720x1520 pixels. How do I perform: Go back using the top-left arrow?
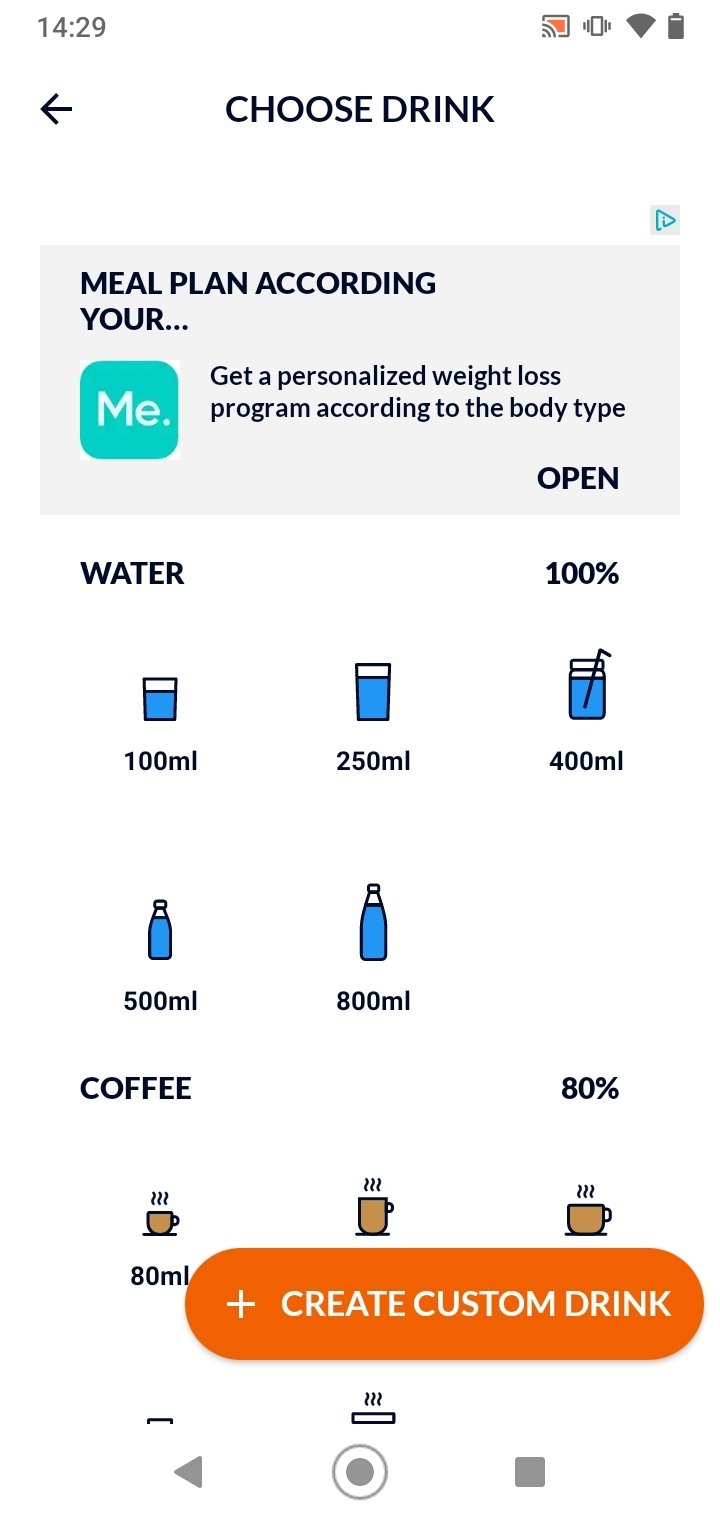[x=57, y=109]
